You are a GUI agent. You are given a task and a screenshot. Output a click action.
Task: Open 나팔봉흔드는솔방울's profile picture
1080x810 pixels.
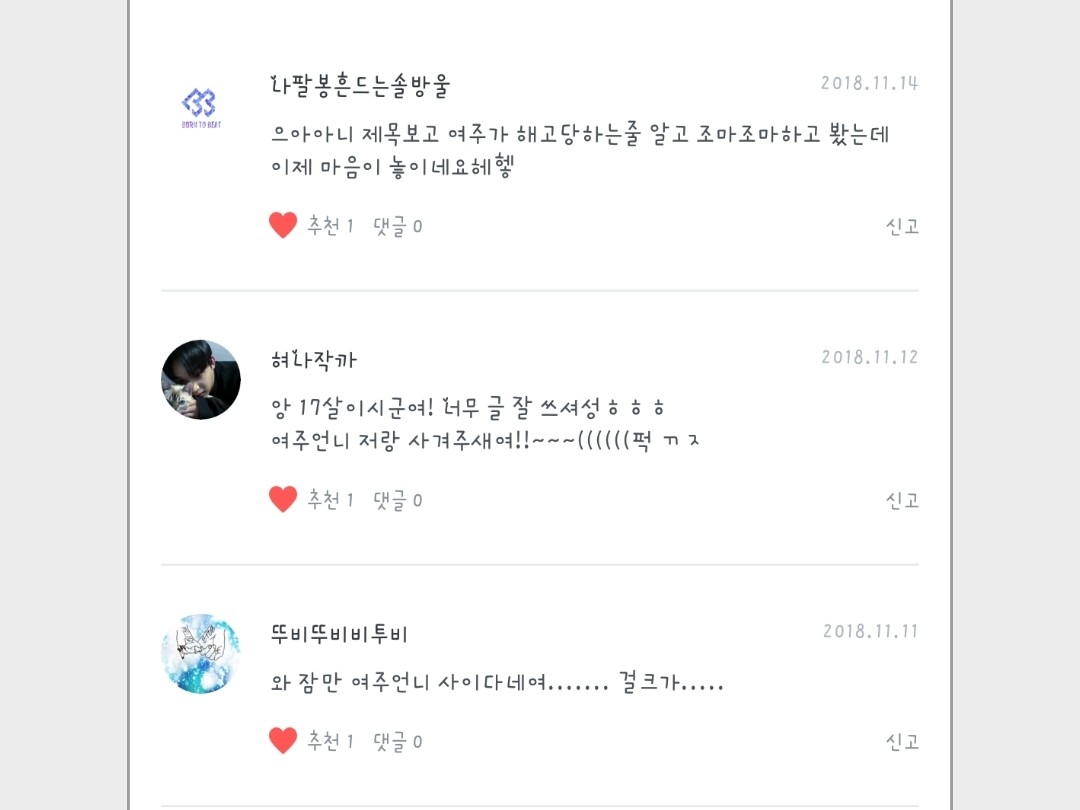click(x=200, y=105)
